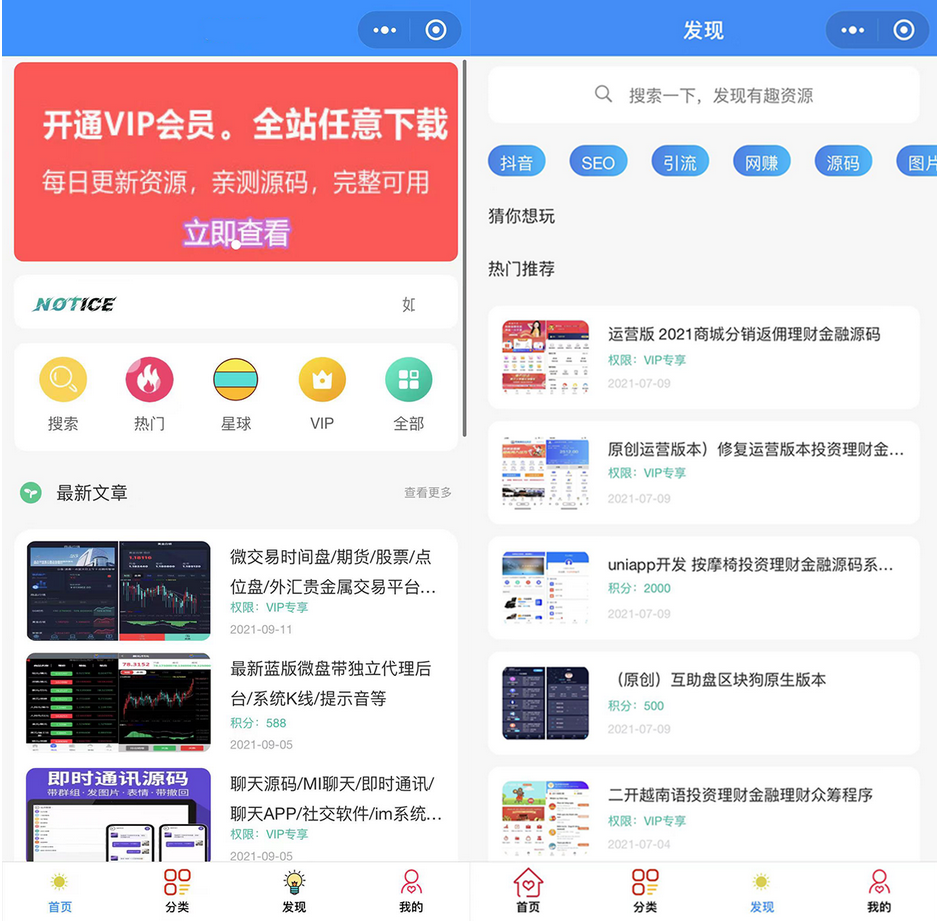This screenshot has height=921, width=937.
Task: Select the 网赚 chip
Action: 761,162
